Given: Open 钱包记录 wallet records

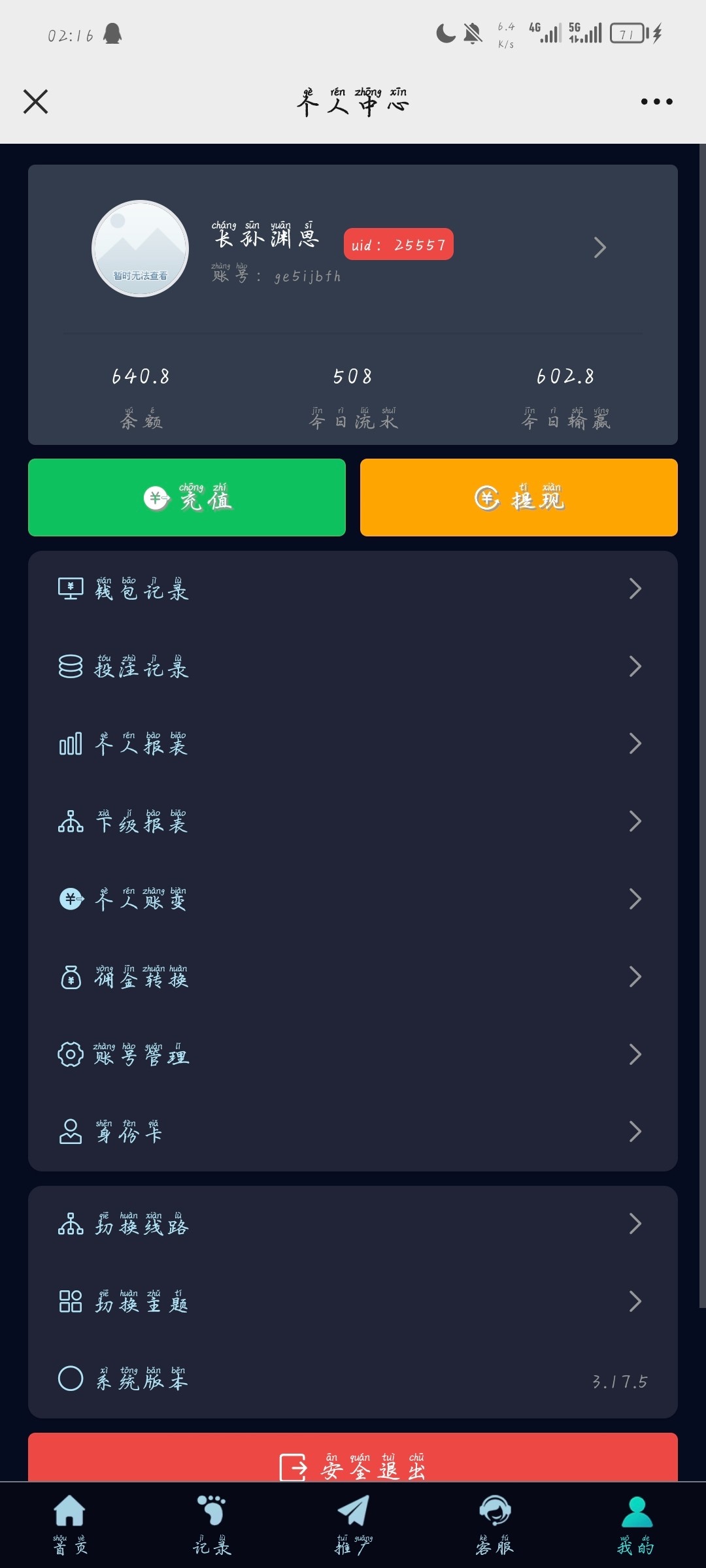Looking at the screenshot, I should 353,589.
